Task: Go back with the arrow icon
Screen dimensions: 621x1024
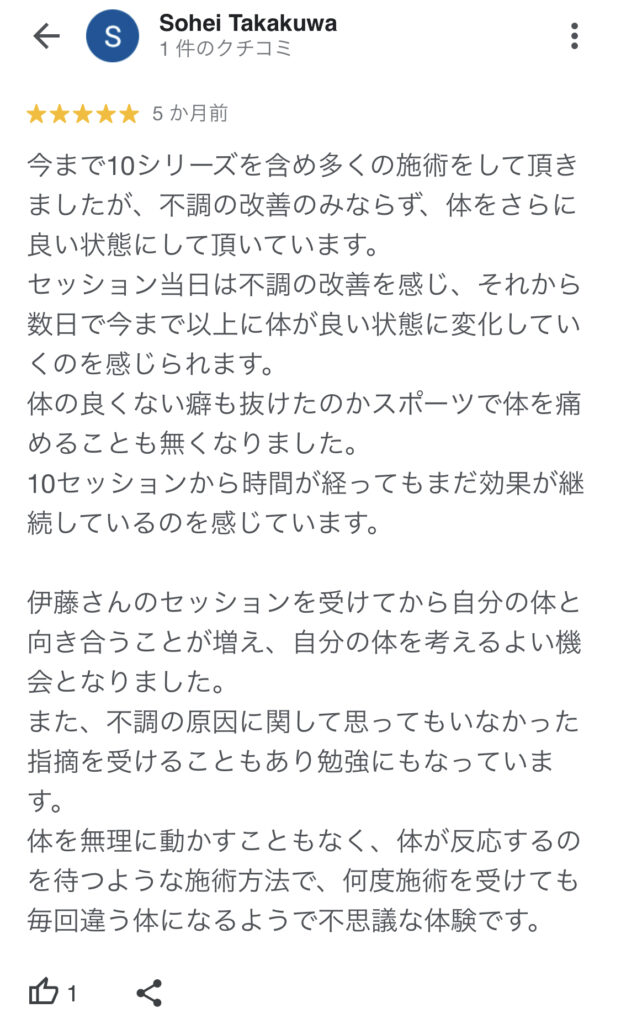Action: click(x=46, y=36)
